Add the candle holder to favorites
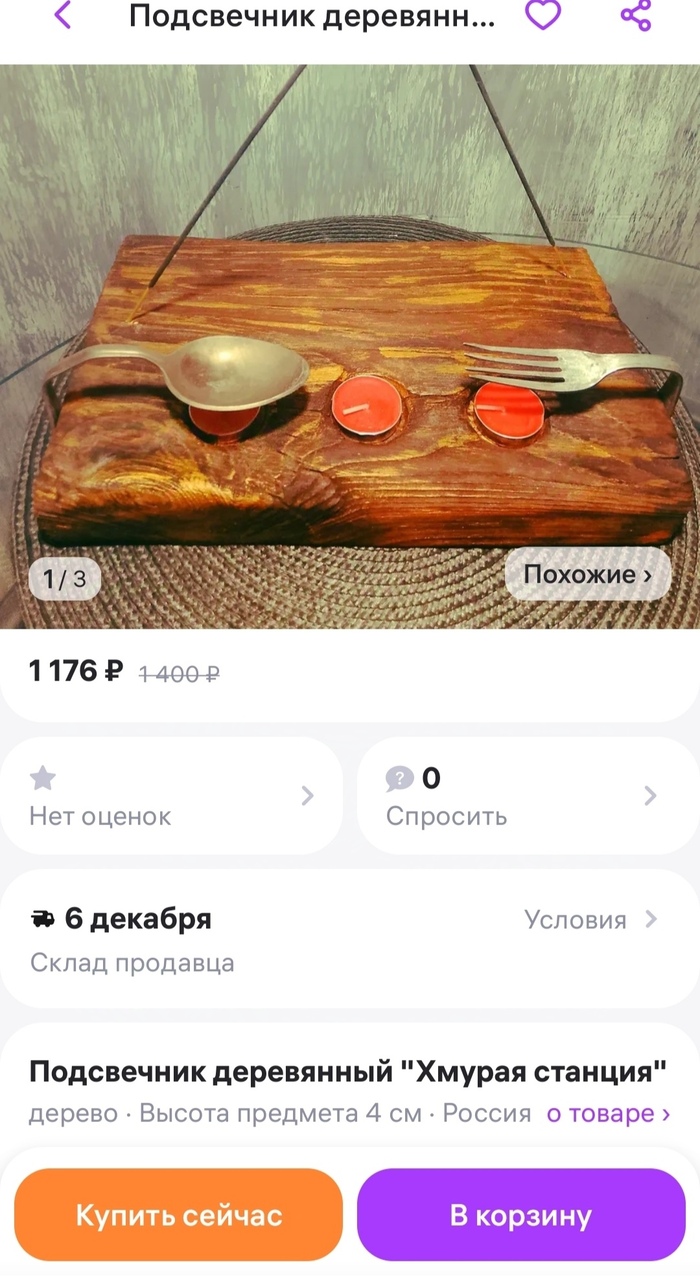700x1279 pixels. 543,16
